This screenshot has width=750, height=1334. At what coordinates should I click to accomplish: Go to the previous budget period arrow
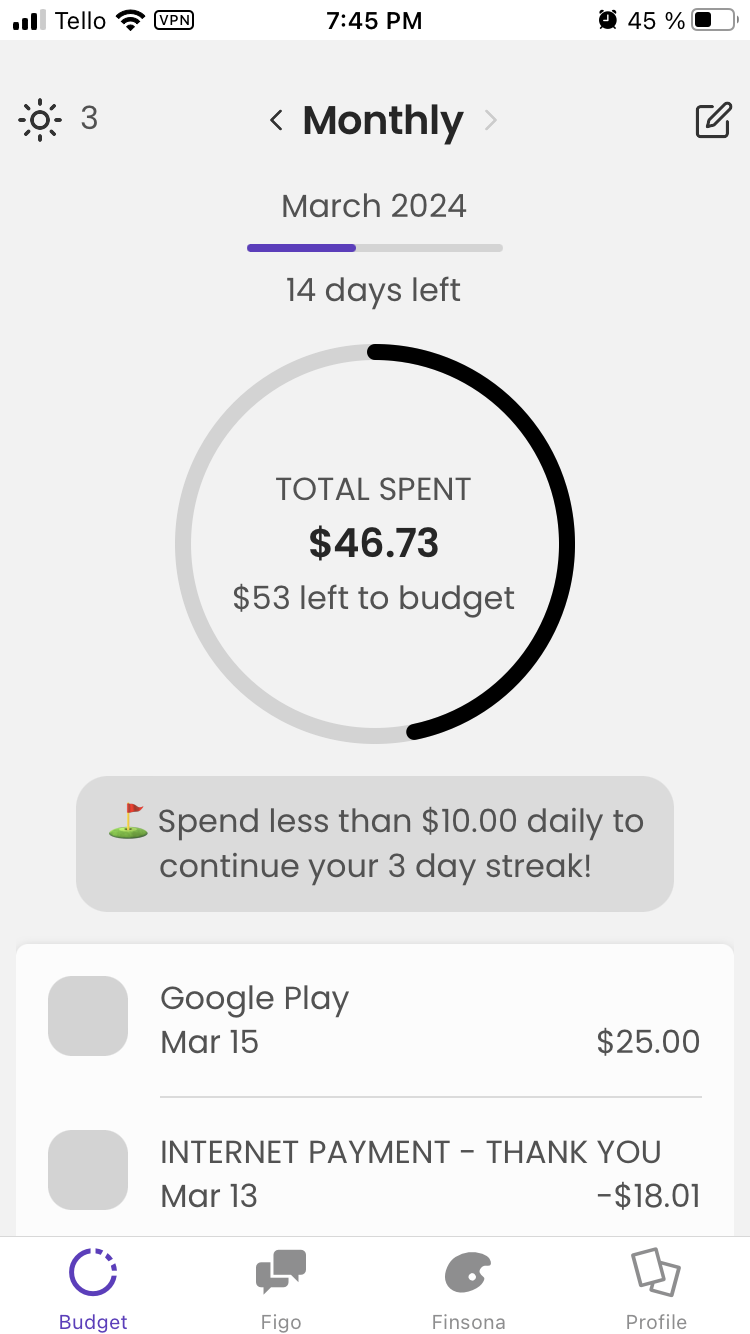[x=277, y=121]
